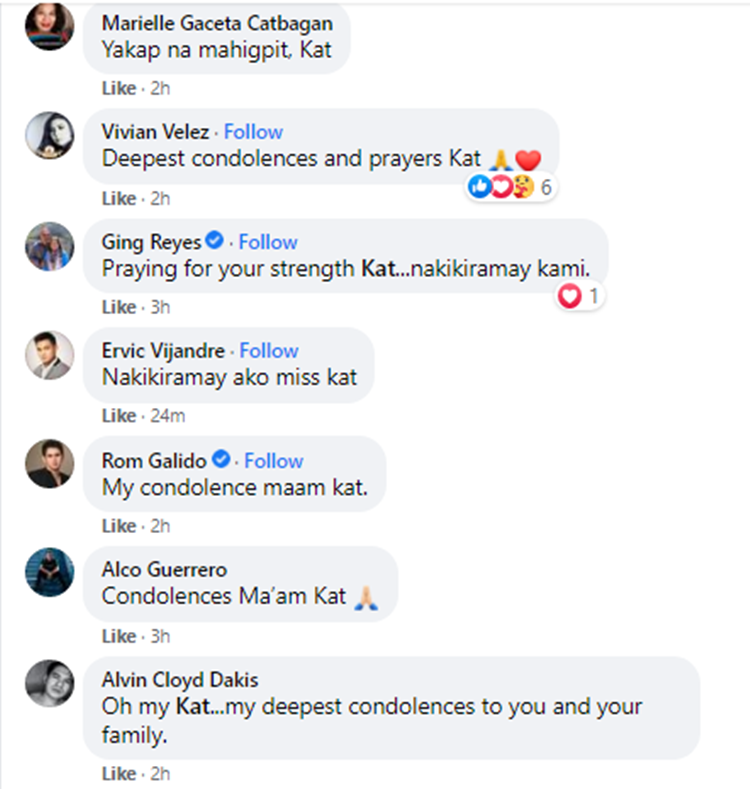The width and height of the screenshot is (750, 789).
Task: Open reactions on Vivian Velez's comment
Action: 510,187
